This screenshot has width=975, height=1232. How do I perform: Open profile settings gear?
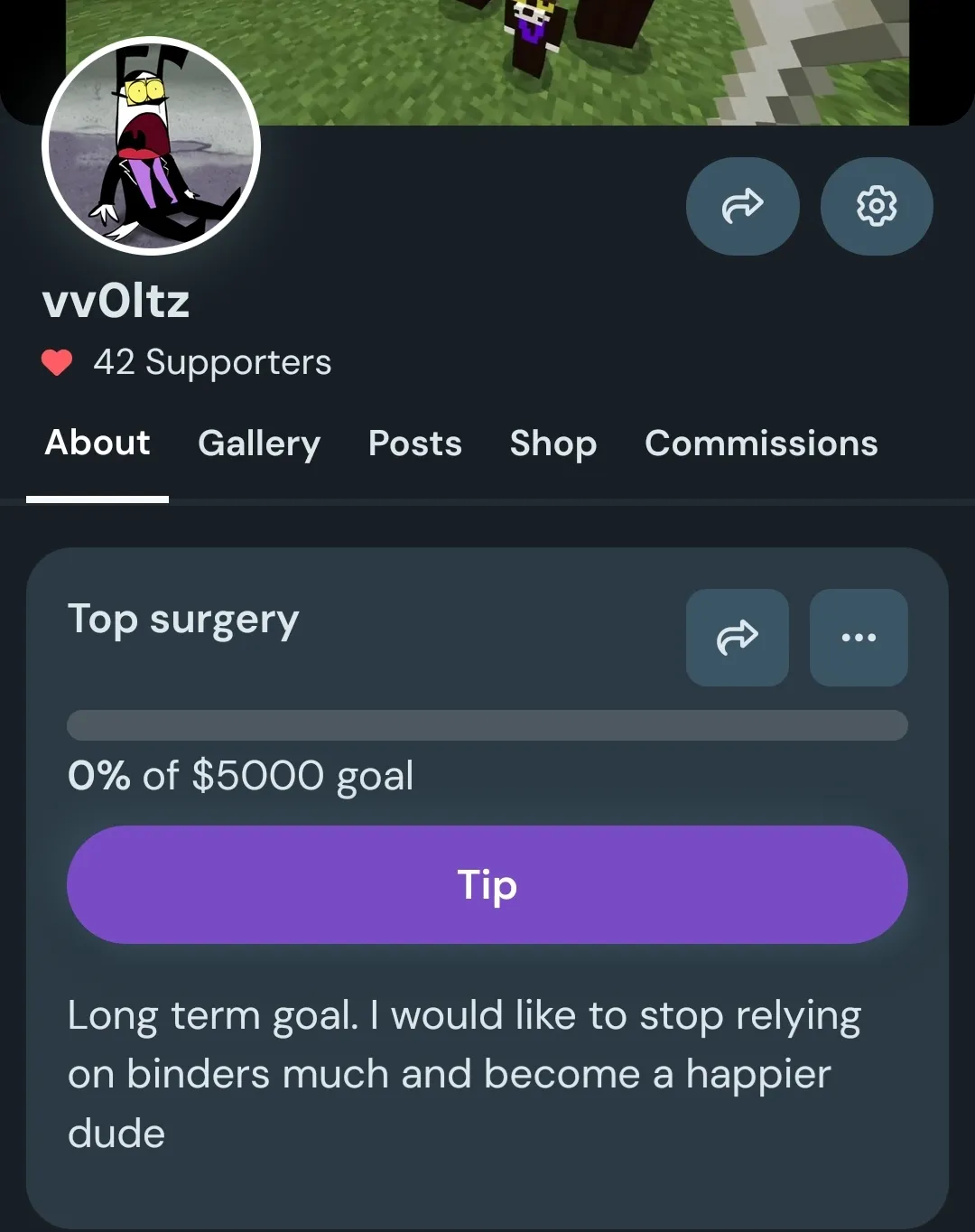click(x=876, y=206)
